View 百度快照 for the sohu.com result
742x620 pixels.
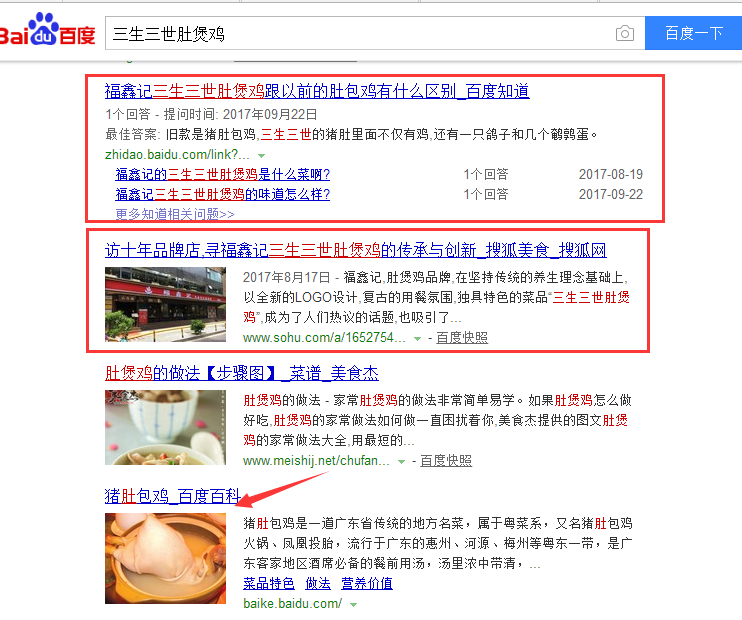click(x=461, y=338)
